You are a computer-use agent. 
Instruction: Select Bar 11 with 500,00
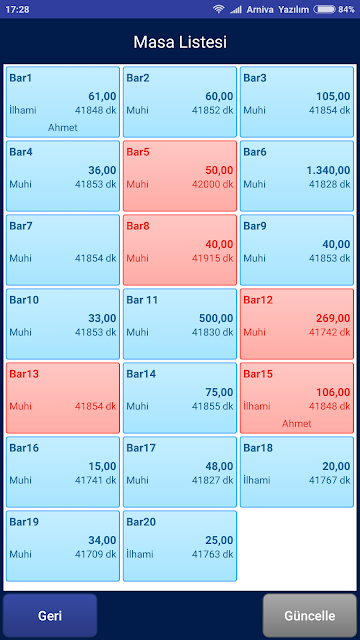point(180,324)
